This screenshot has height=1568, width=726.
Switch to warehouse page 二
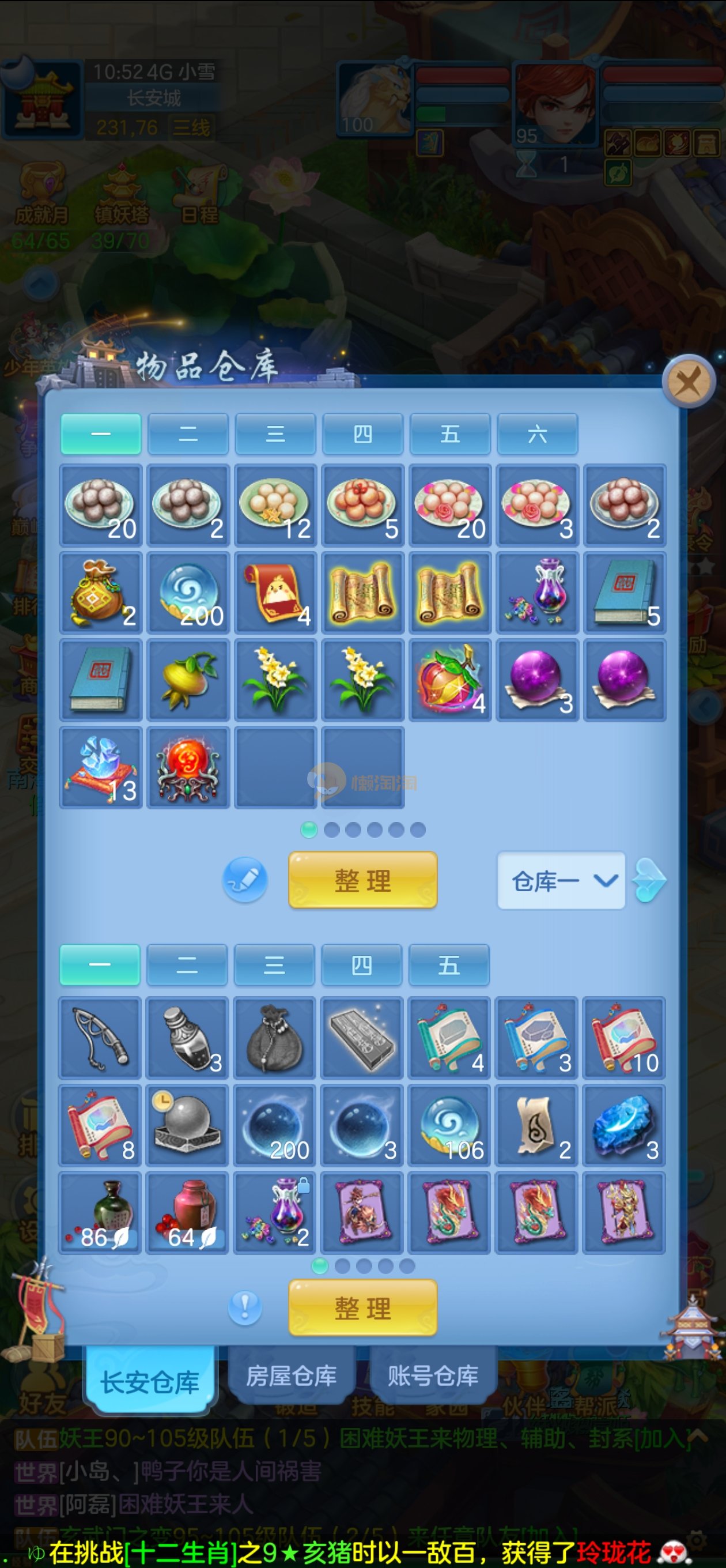point(188,434)
